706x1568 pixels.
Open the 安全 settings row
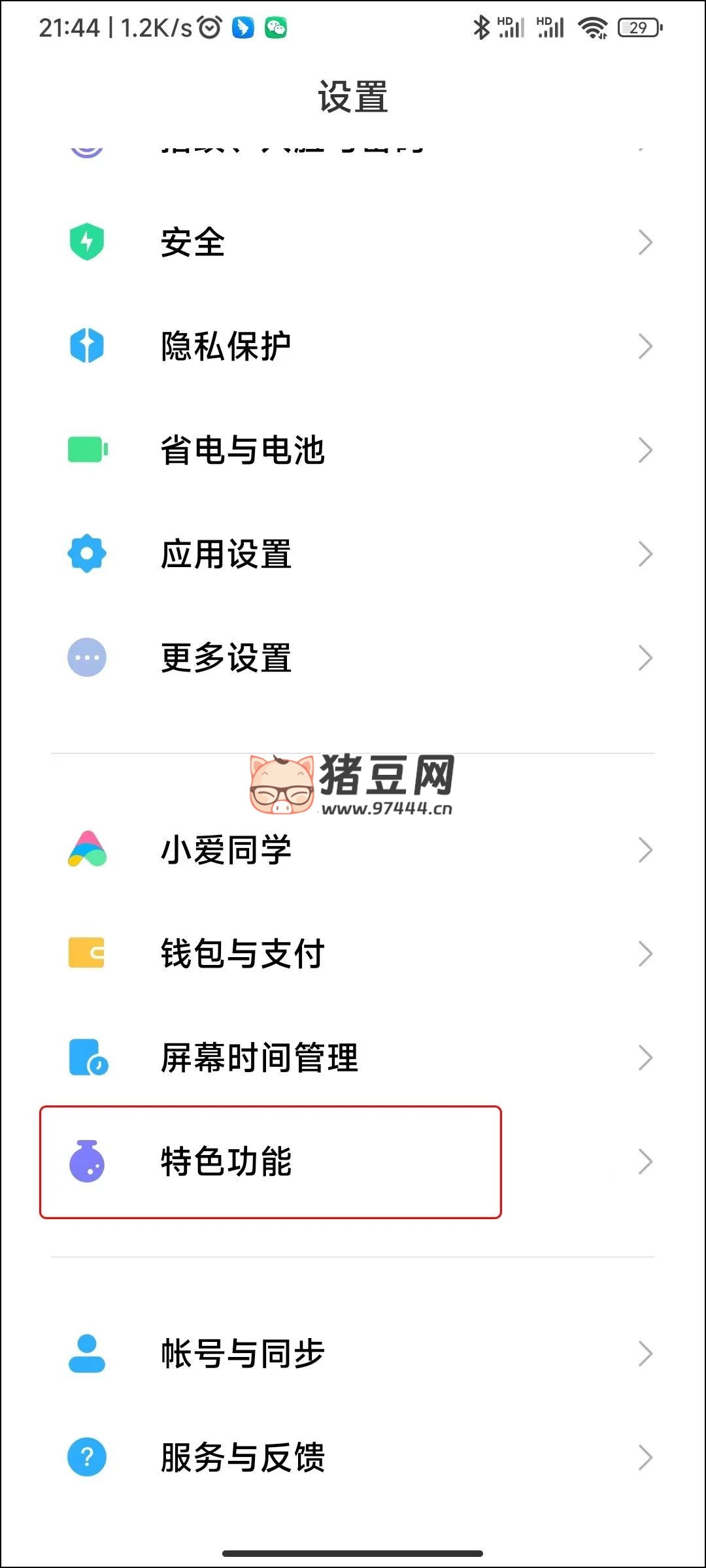353,242
